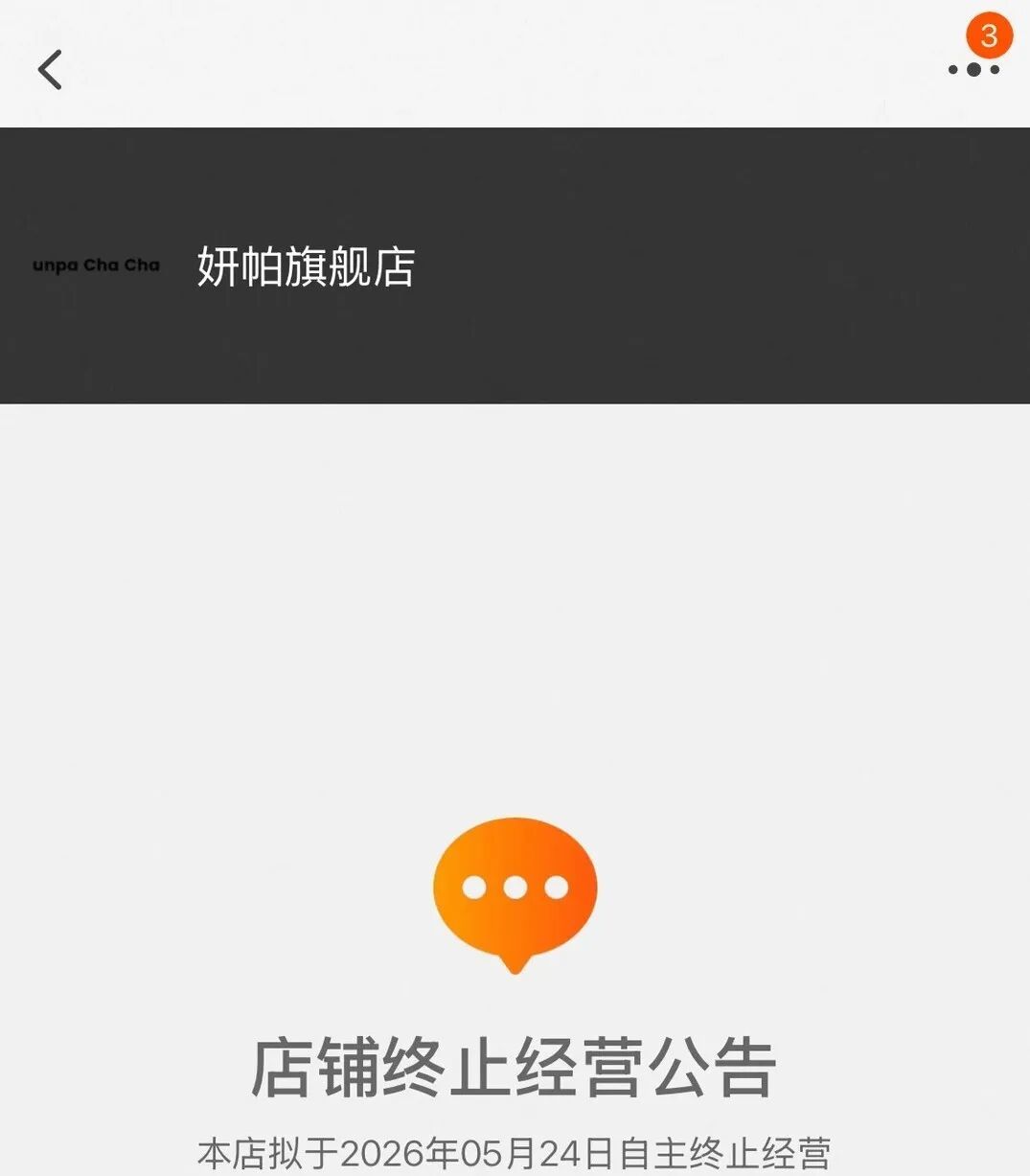Go back using the top-left arrow

(x=50, y=69)
